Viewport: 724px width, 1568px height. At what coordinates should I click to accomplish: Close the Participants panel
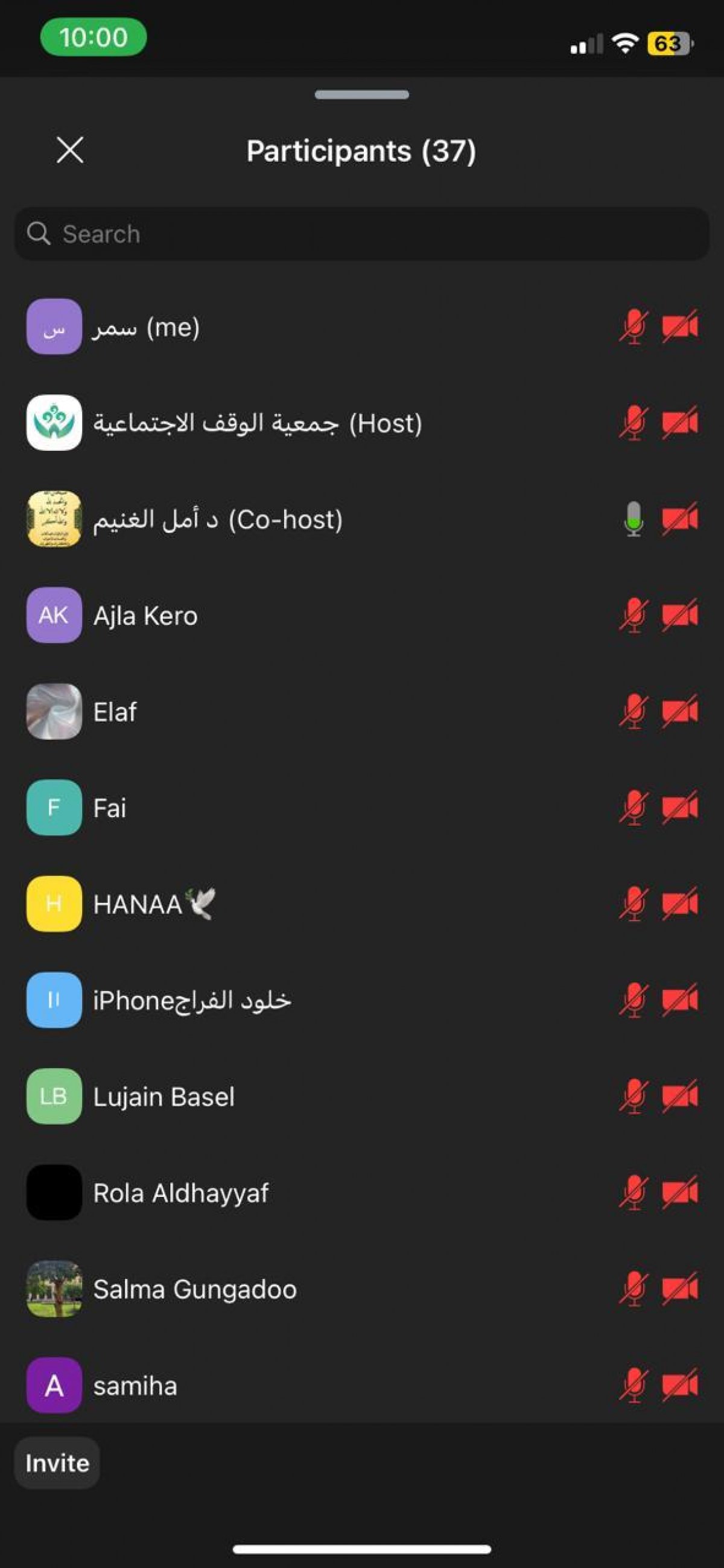[x=70, y=150]
